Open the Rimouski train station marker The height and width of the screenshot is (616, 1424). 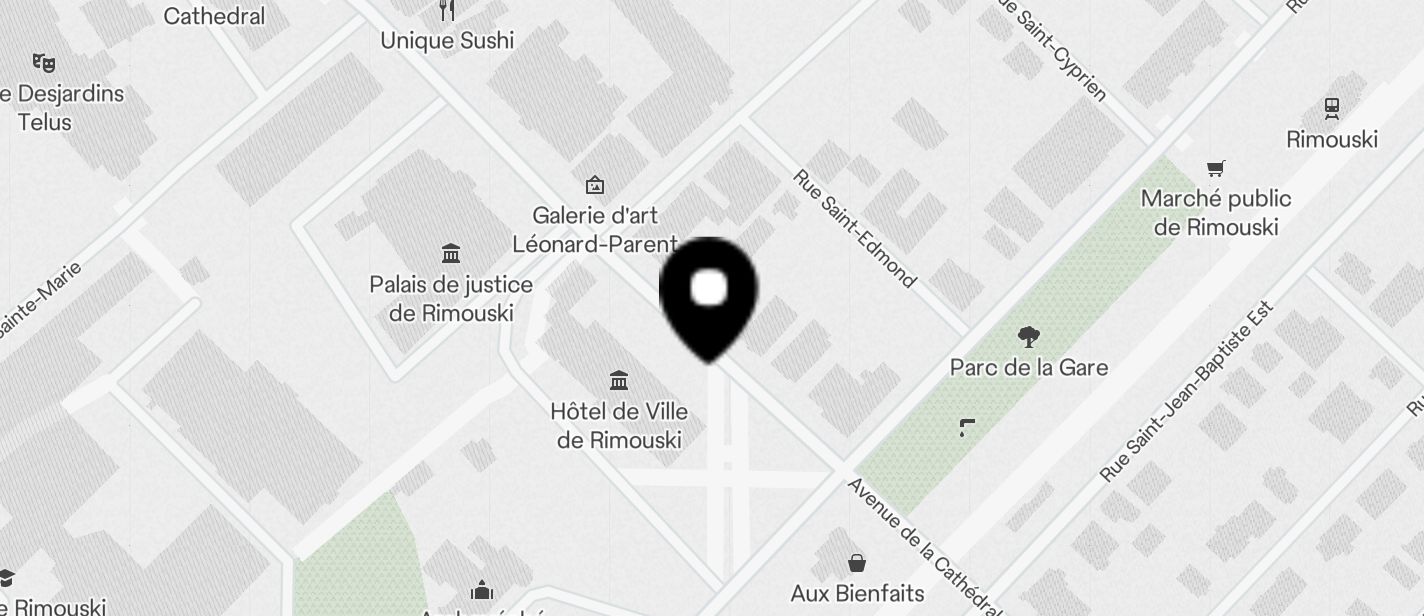click(x=1331, y=107)
